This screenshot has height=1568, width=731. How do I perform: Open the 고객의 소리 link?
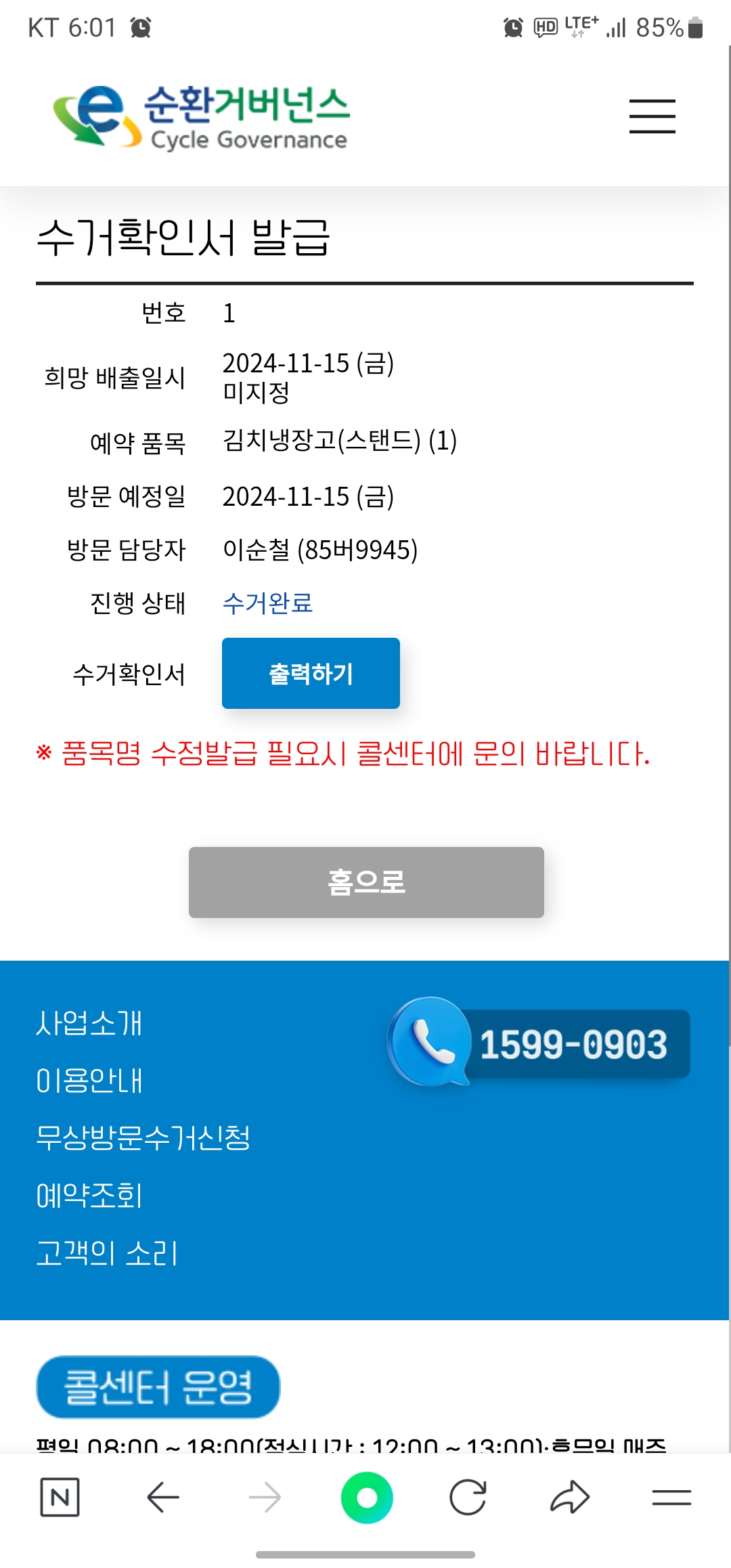click(106, 1253)
